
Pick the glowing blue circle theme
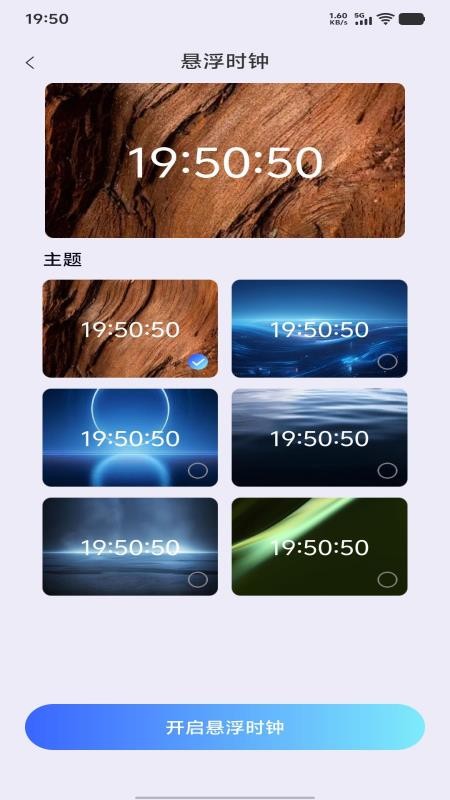pos(130,438)
